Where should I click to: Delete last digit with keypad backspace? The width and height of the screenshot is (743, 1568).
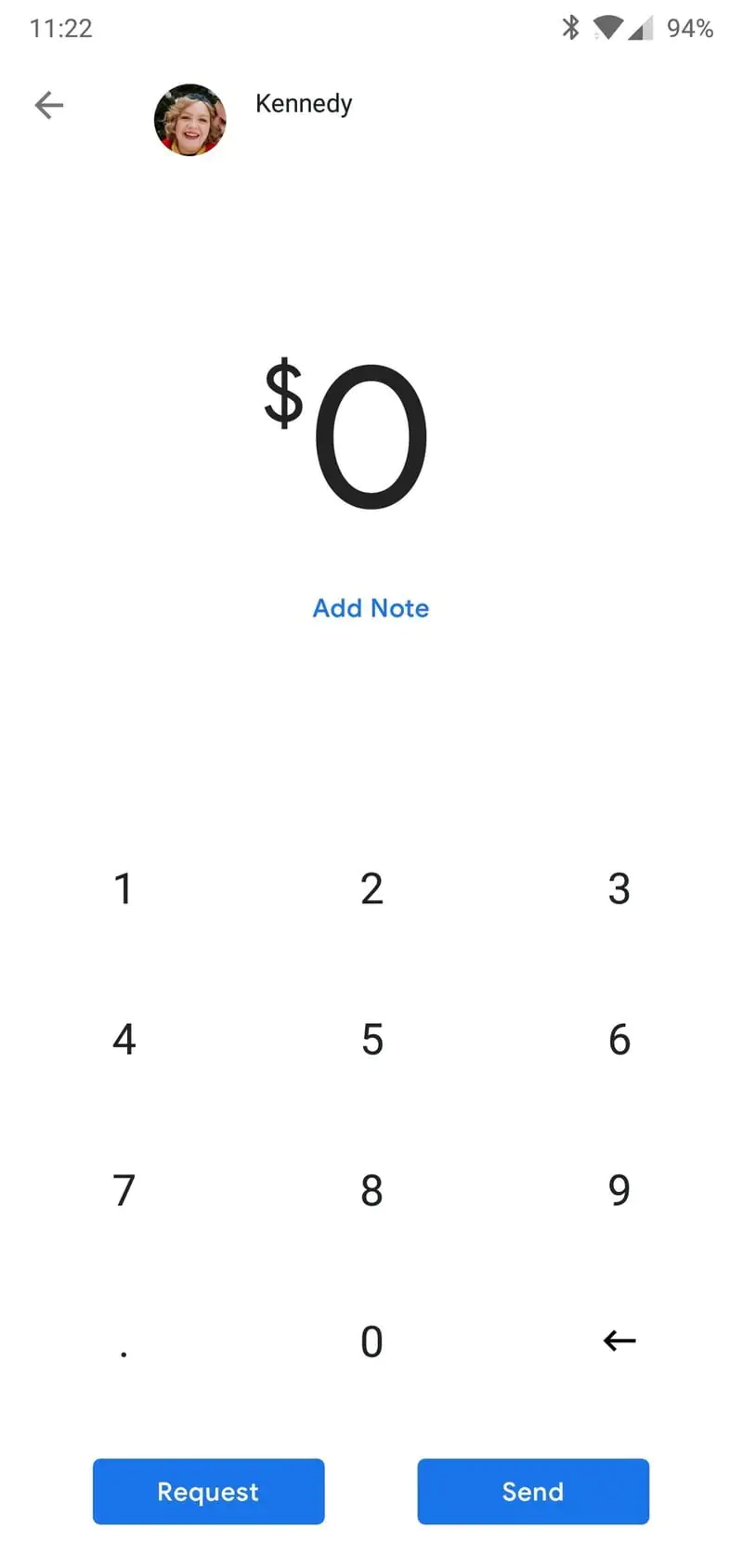pos(619,1341)
